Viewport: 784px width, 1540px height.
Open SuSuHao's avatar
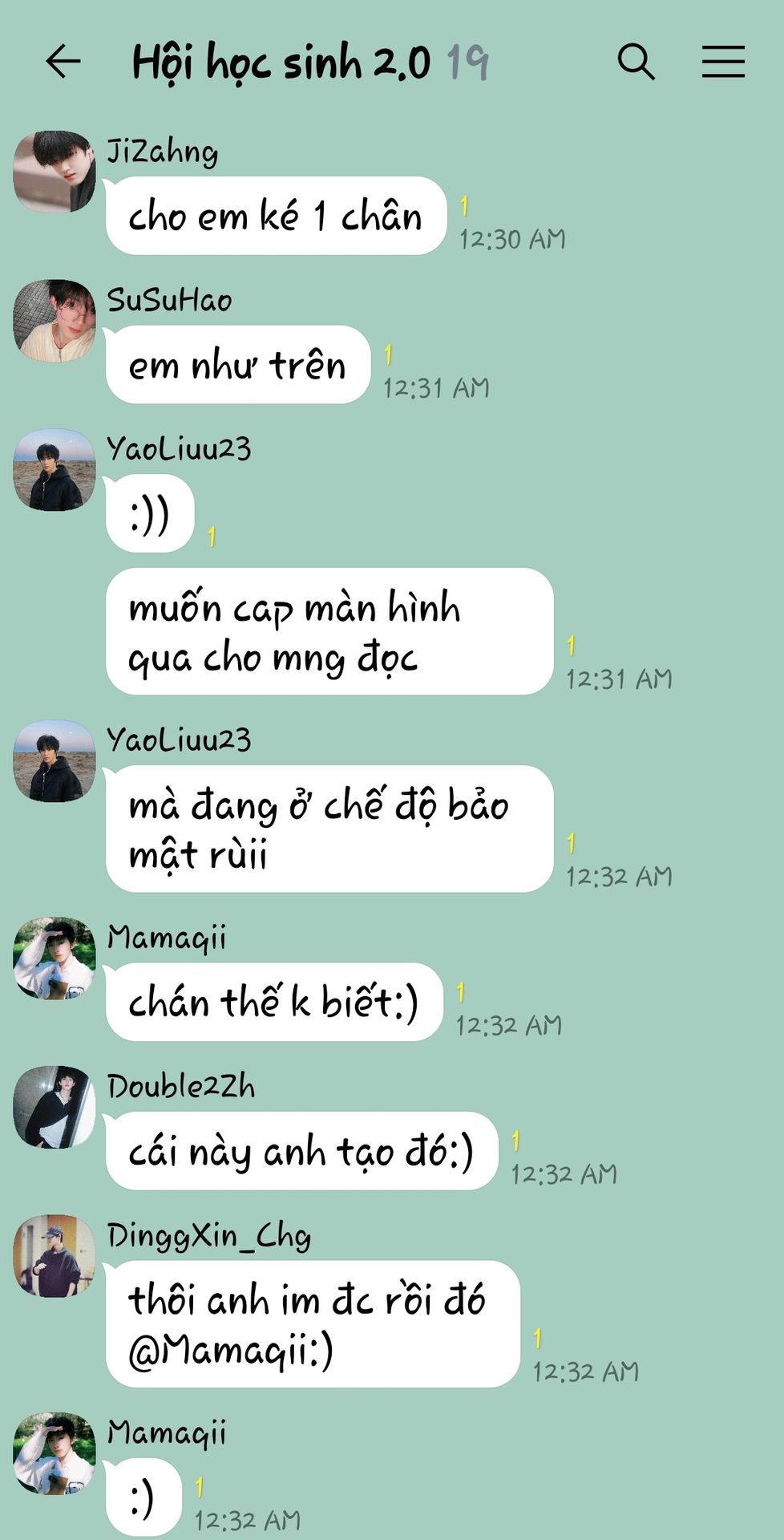[x=55, y=321]
